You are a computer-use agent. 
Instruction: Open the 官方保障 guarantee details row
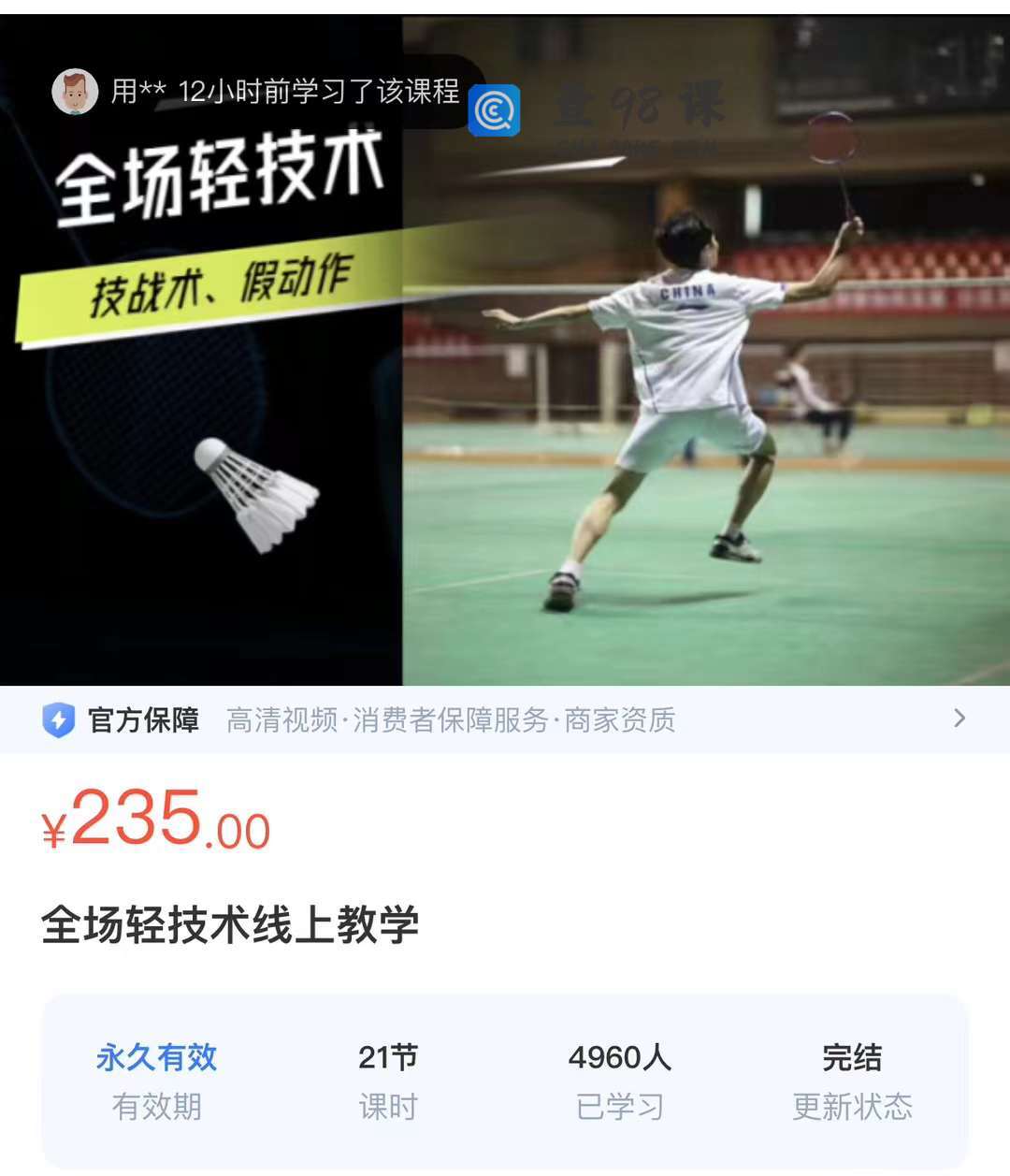[x=505, y=719]
